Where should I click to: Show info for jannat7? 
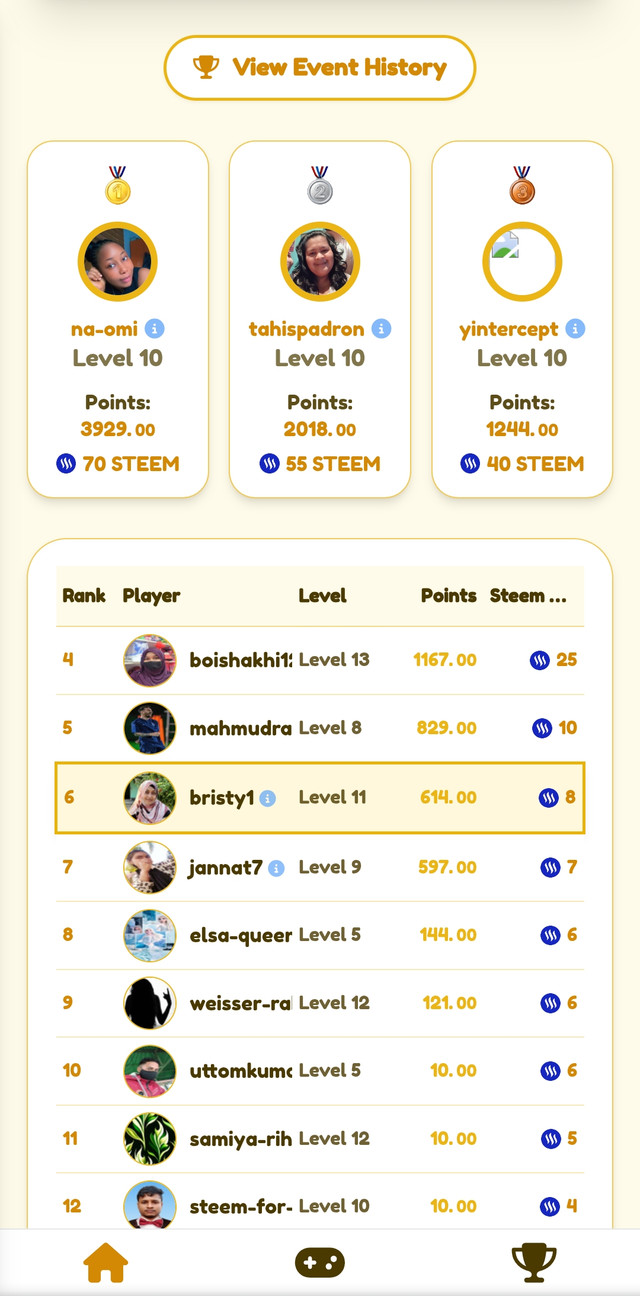(276, 868)
